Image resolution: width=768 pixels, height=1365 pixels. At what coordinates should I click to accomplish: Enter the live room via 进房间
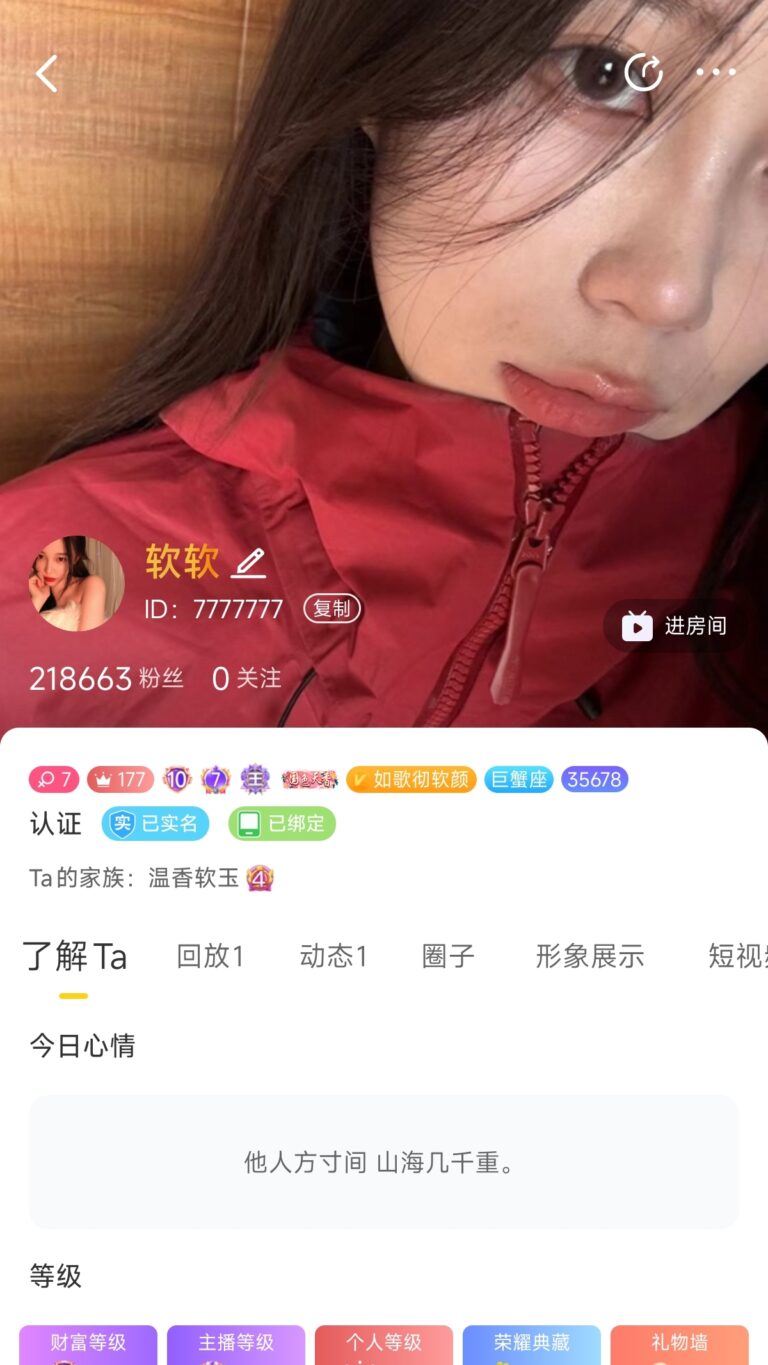675,626
